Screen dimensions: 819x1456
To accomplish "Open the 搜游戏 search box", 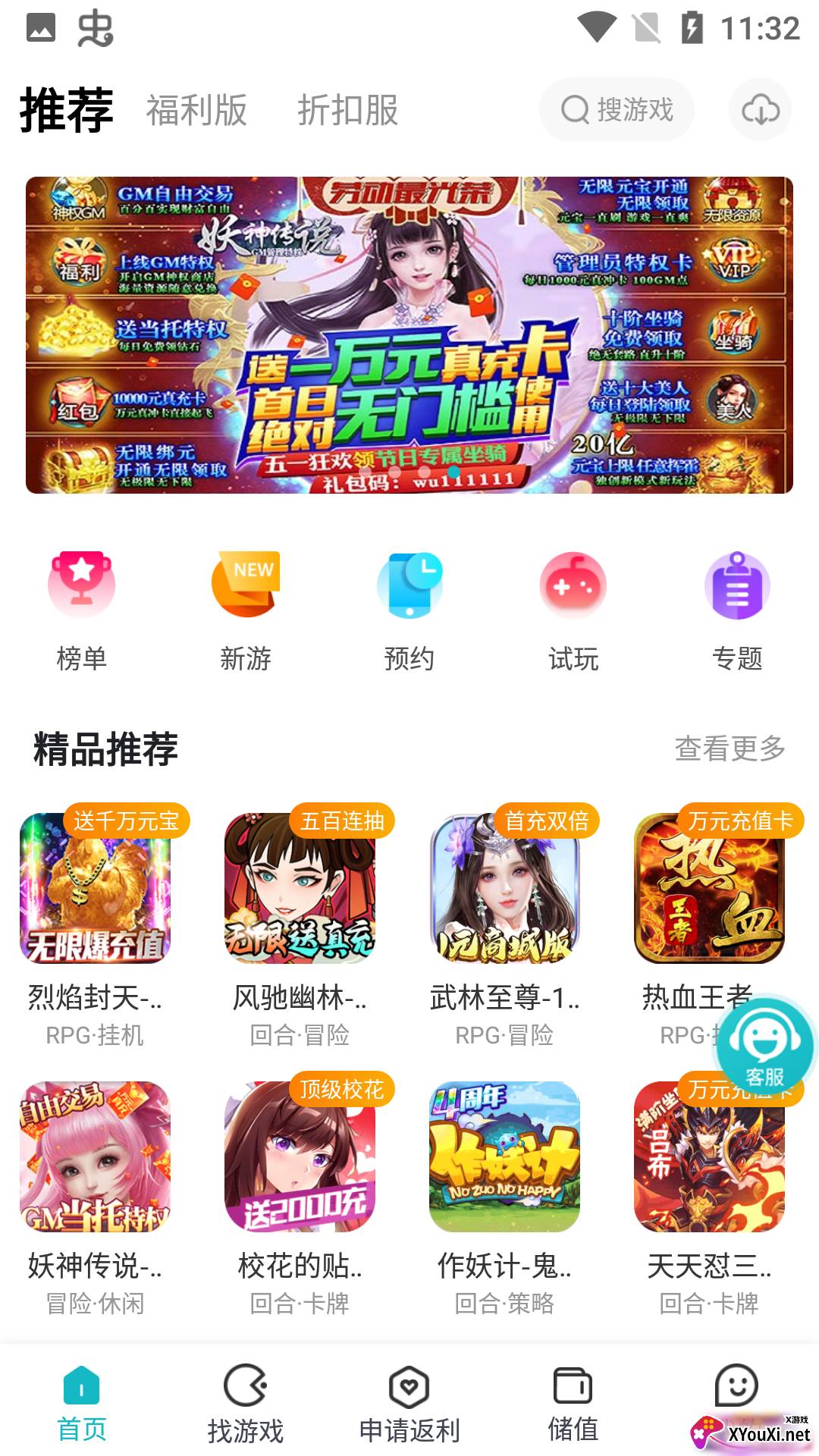I will tap(617, 110).
